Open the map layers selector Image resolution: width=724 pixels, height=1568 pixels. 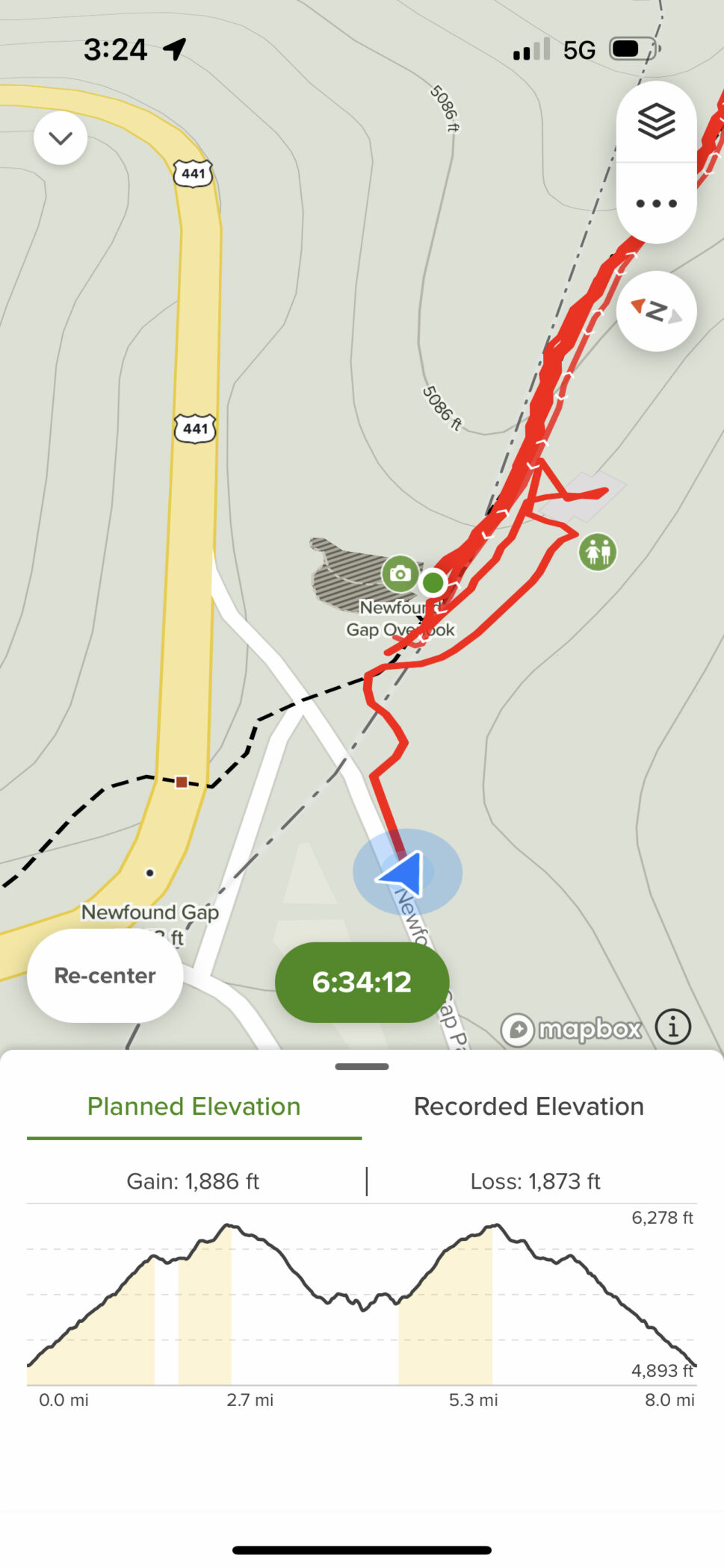coord(656,122)
